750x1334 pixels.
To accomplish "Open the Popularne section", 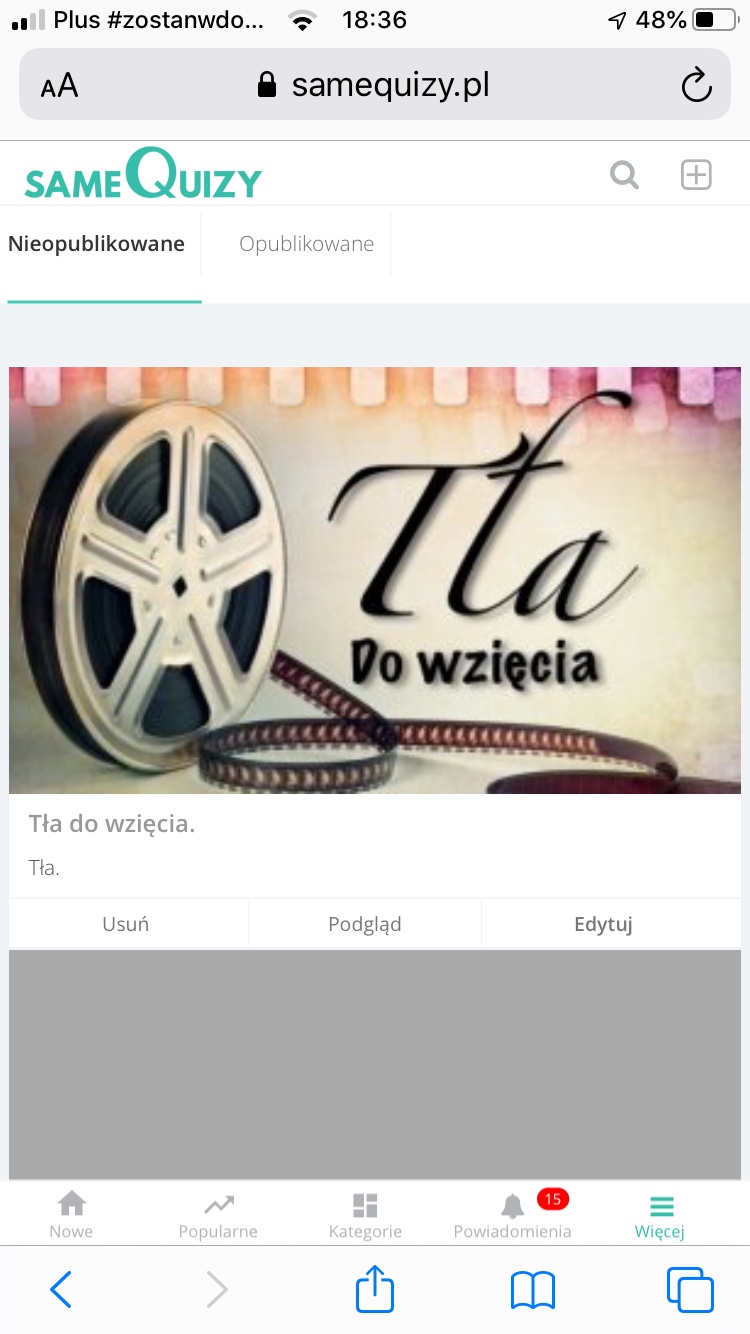I will coord(218,1214).
